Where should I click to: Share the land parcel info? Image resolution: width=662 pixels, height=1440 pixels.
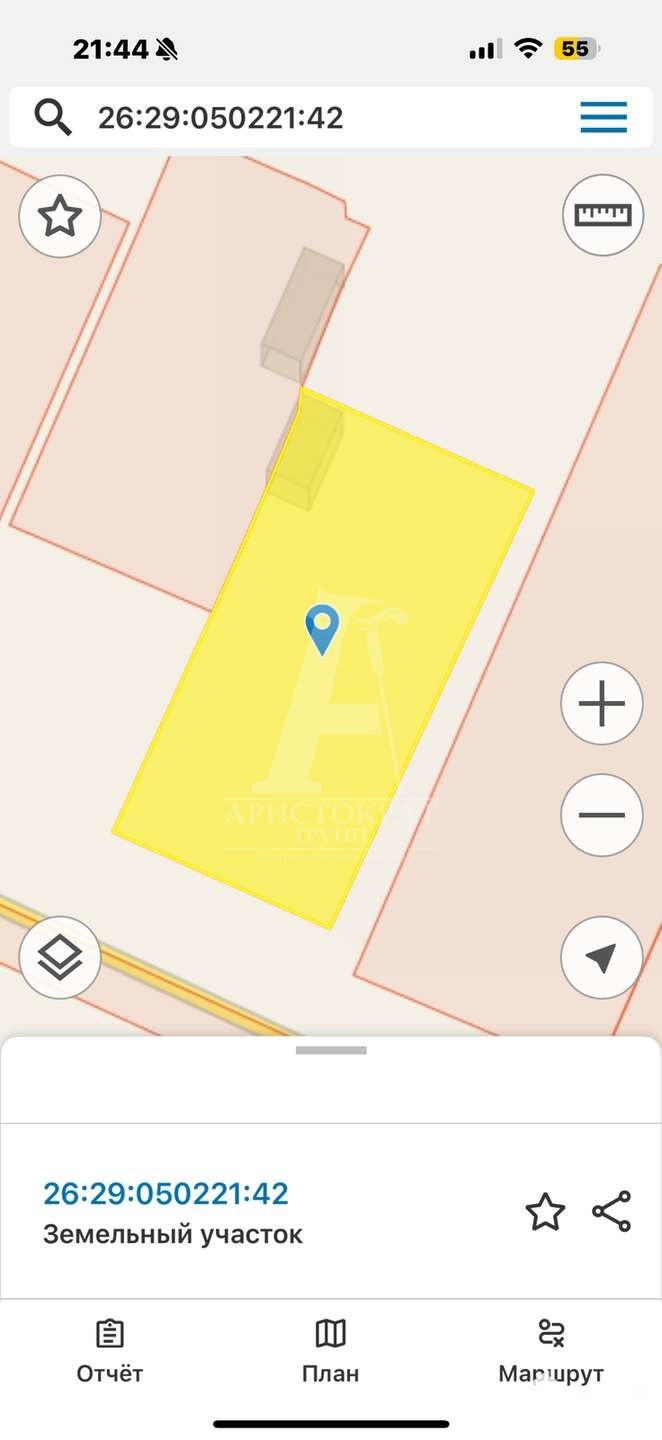tap(611, 1212)
